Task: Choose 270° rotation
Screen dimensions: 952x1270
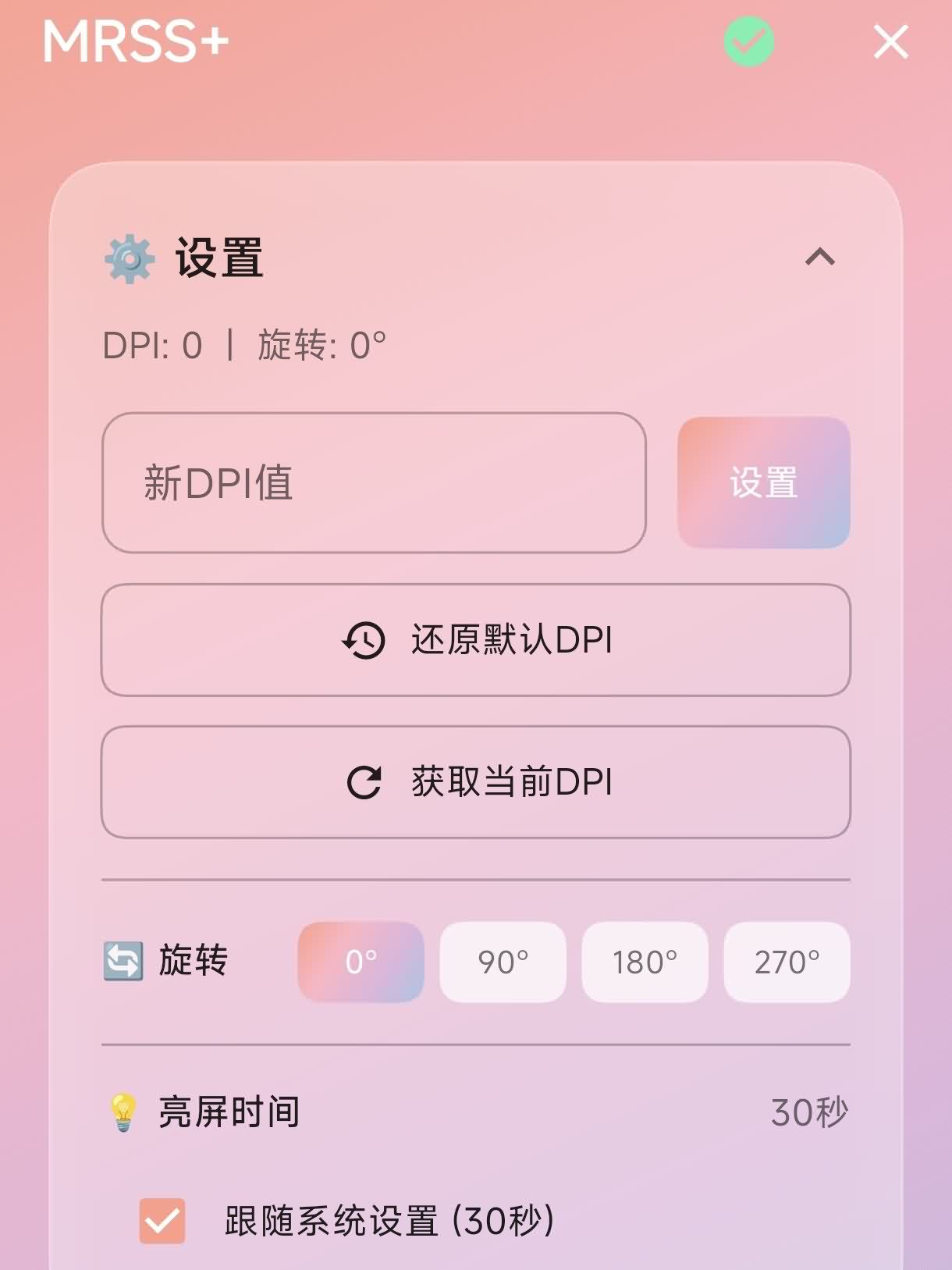Action: (787, 962)
